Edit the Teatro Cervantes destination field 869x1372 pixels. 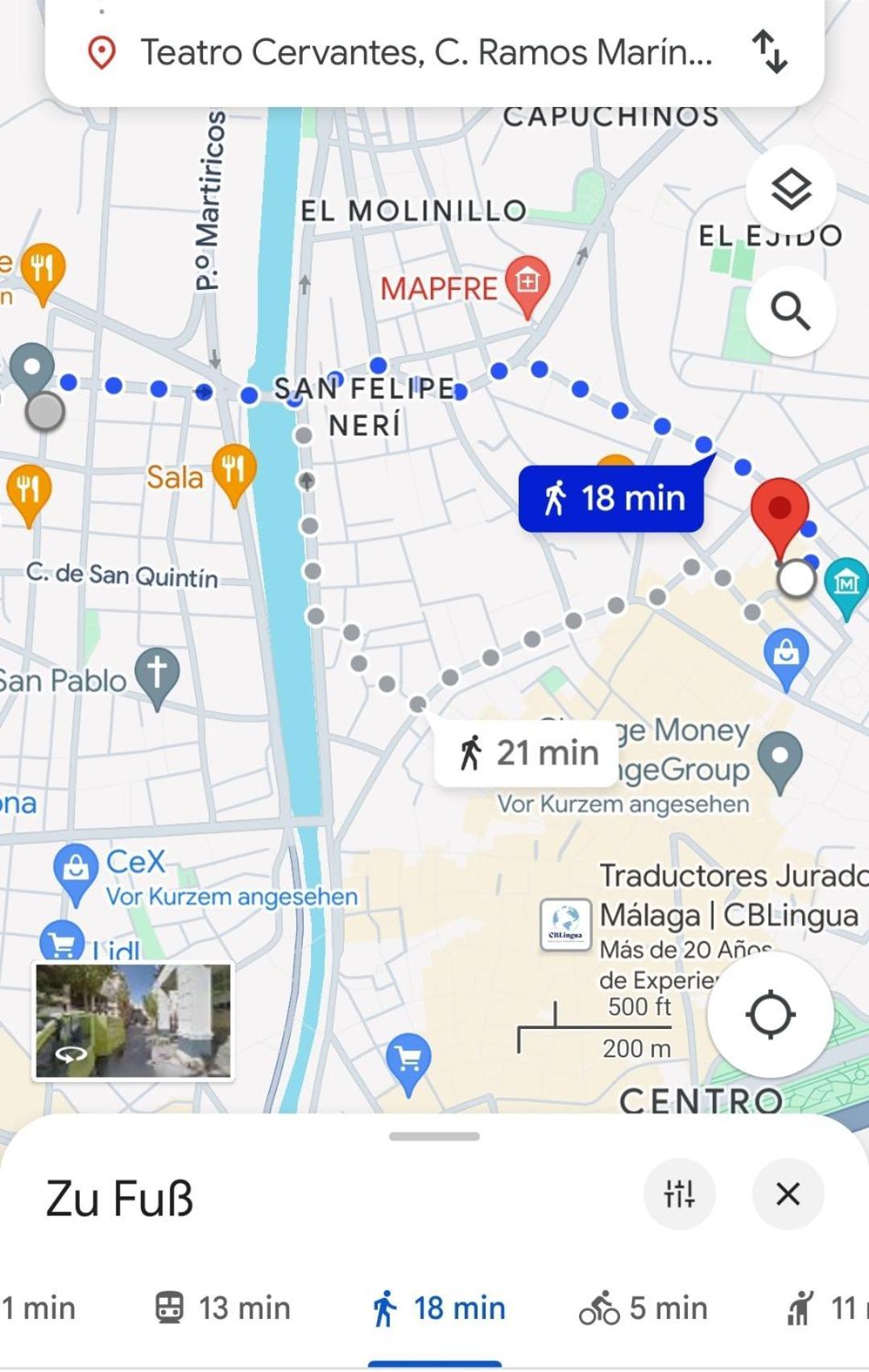click(425, 53)
